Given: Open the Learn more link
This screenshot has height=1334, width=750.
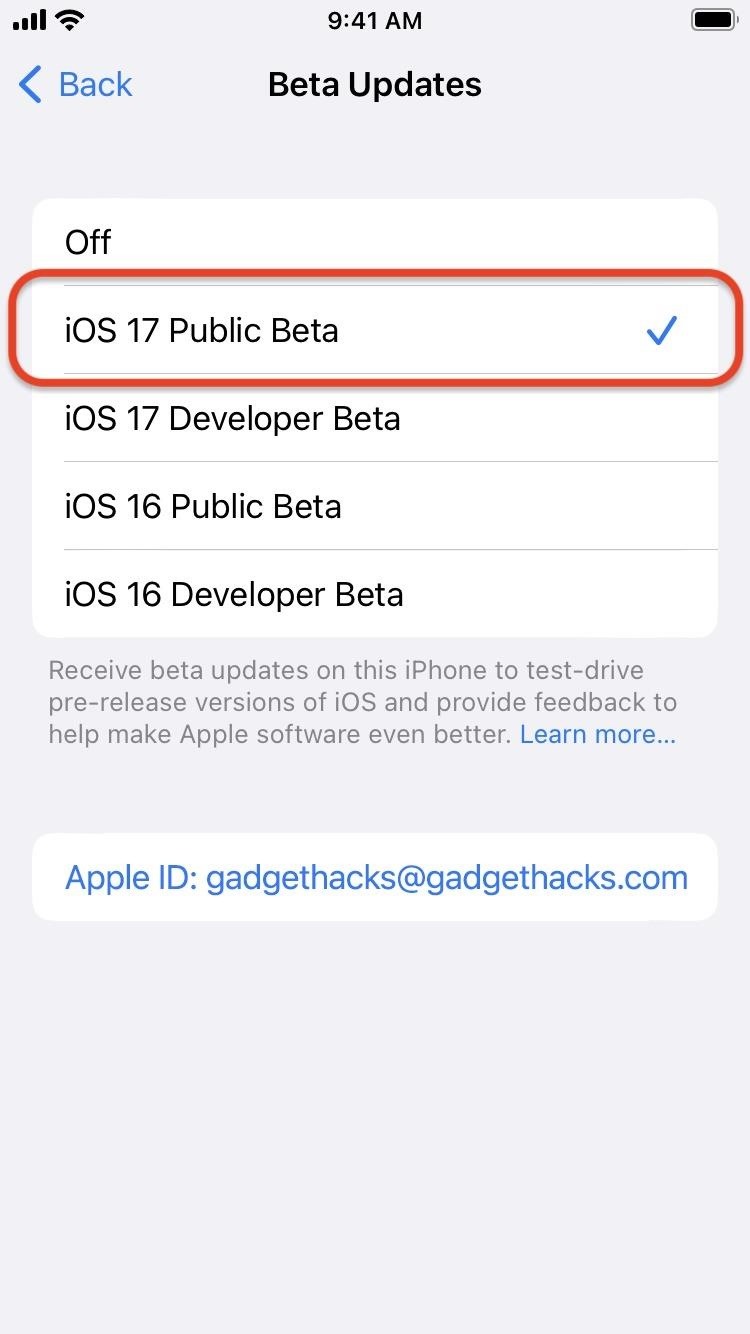Looking at the screenshot, I should click(598, 735).
